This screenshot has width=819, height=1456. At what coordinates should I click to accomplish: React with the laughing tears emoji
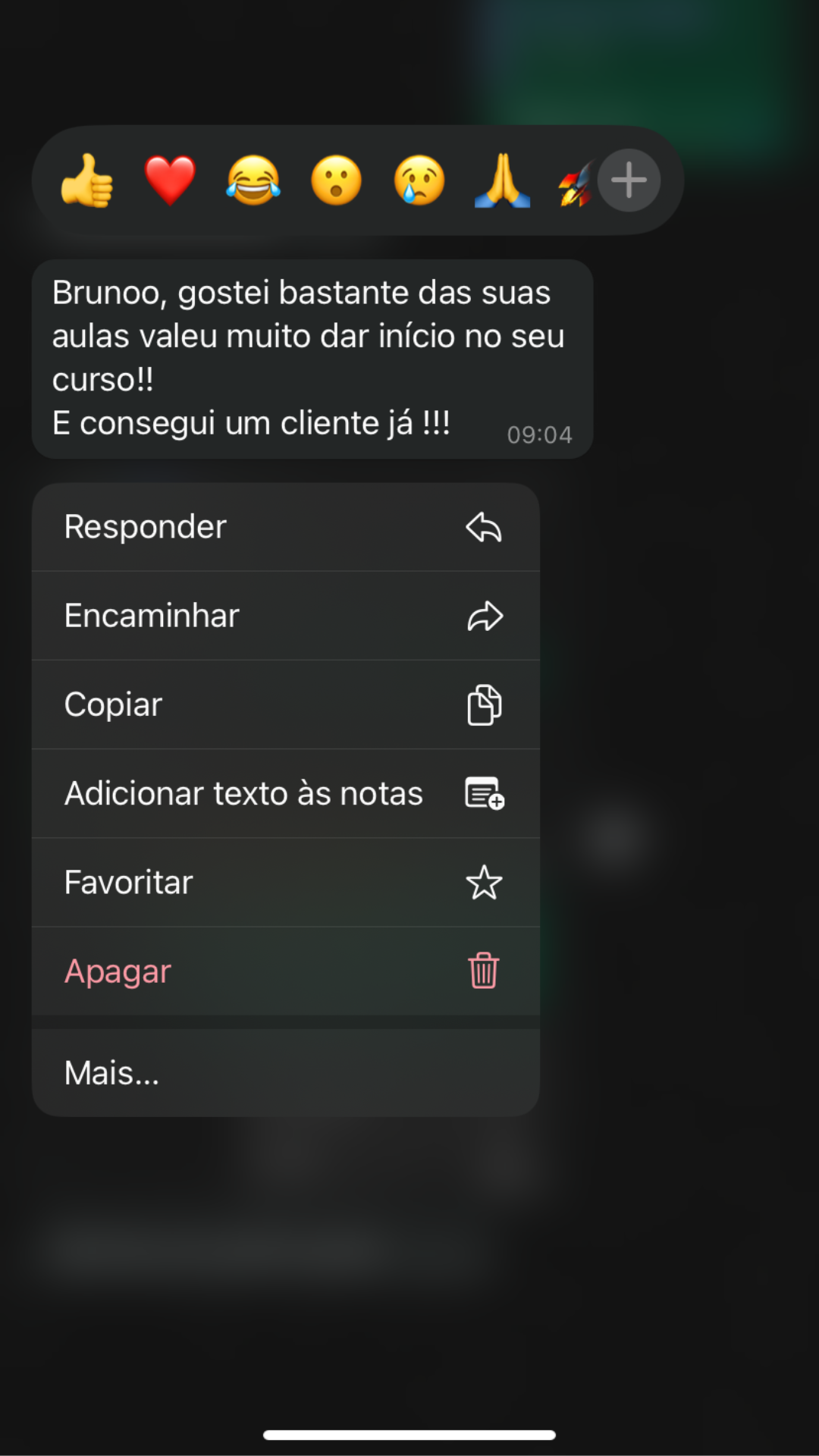click(253, 180)
